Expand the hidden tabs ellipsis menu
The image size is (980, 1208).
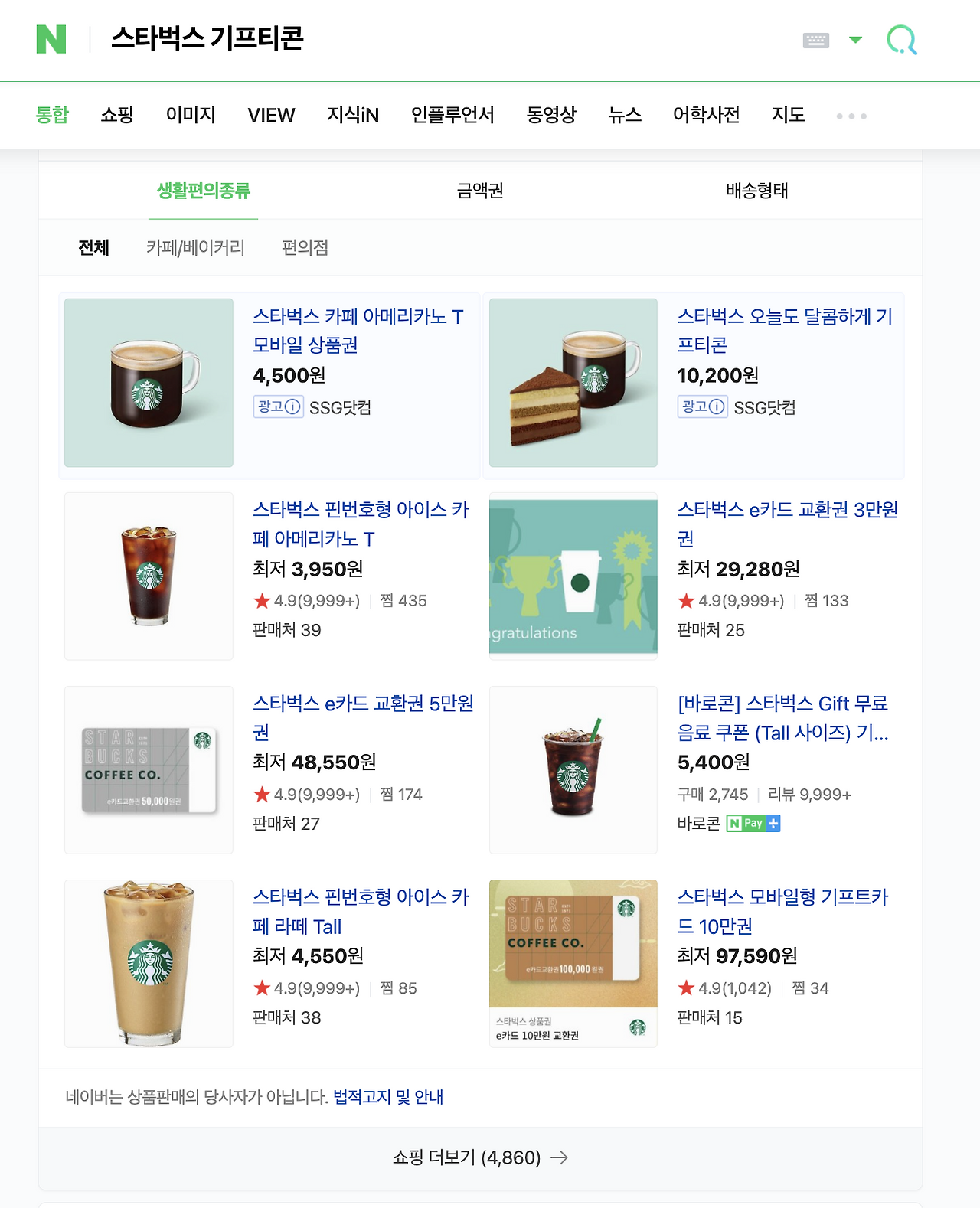pyautogui.click(x=851, y=116)
